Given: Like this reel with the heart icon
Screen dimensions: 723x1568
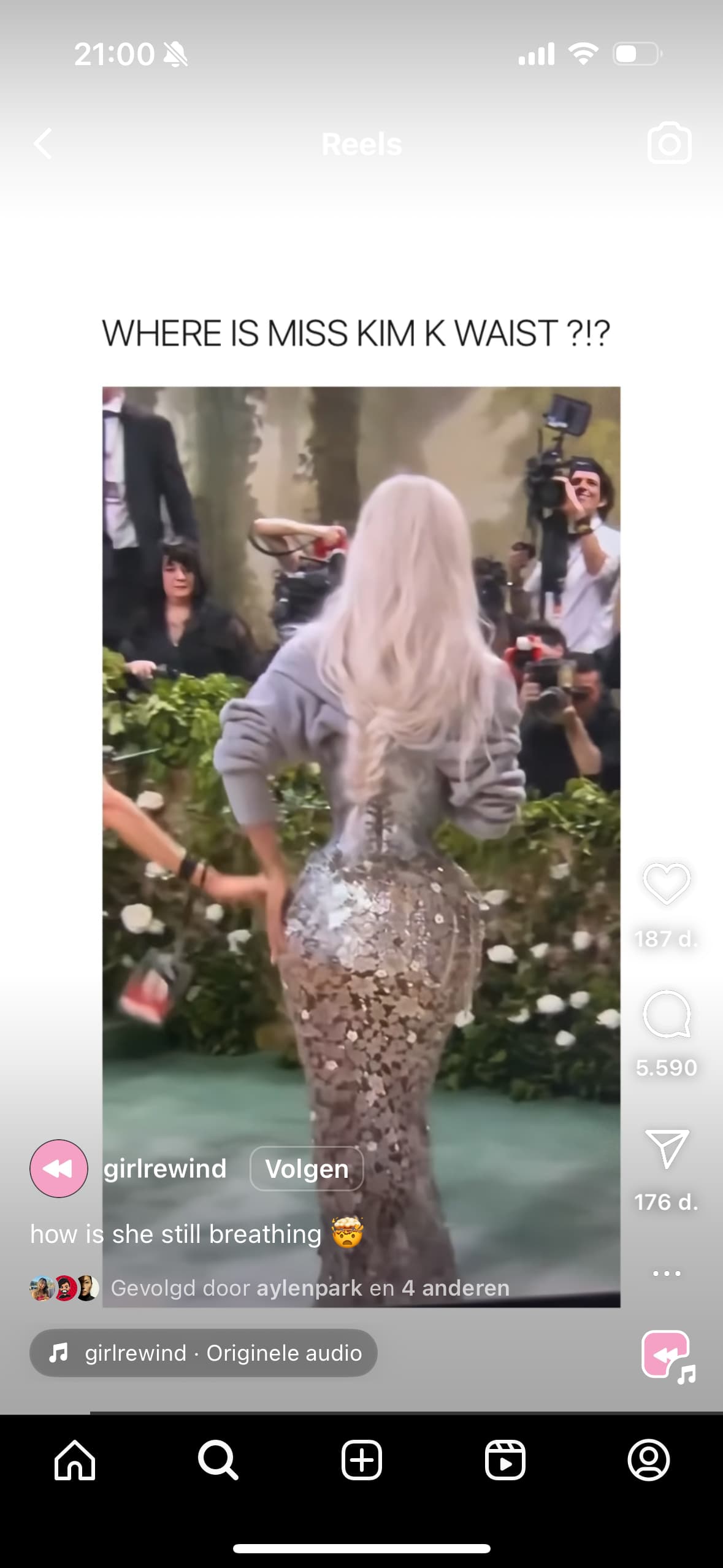Looking at the screenshot, I should tap(667, 884).
